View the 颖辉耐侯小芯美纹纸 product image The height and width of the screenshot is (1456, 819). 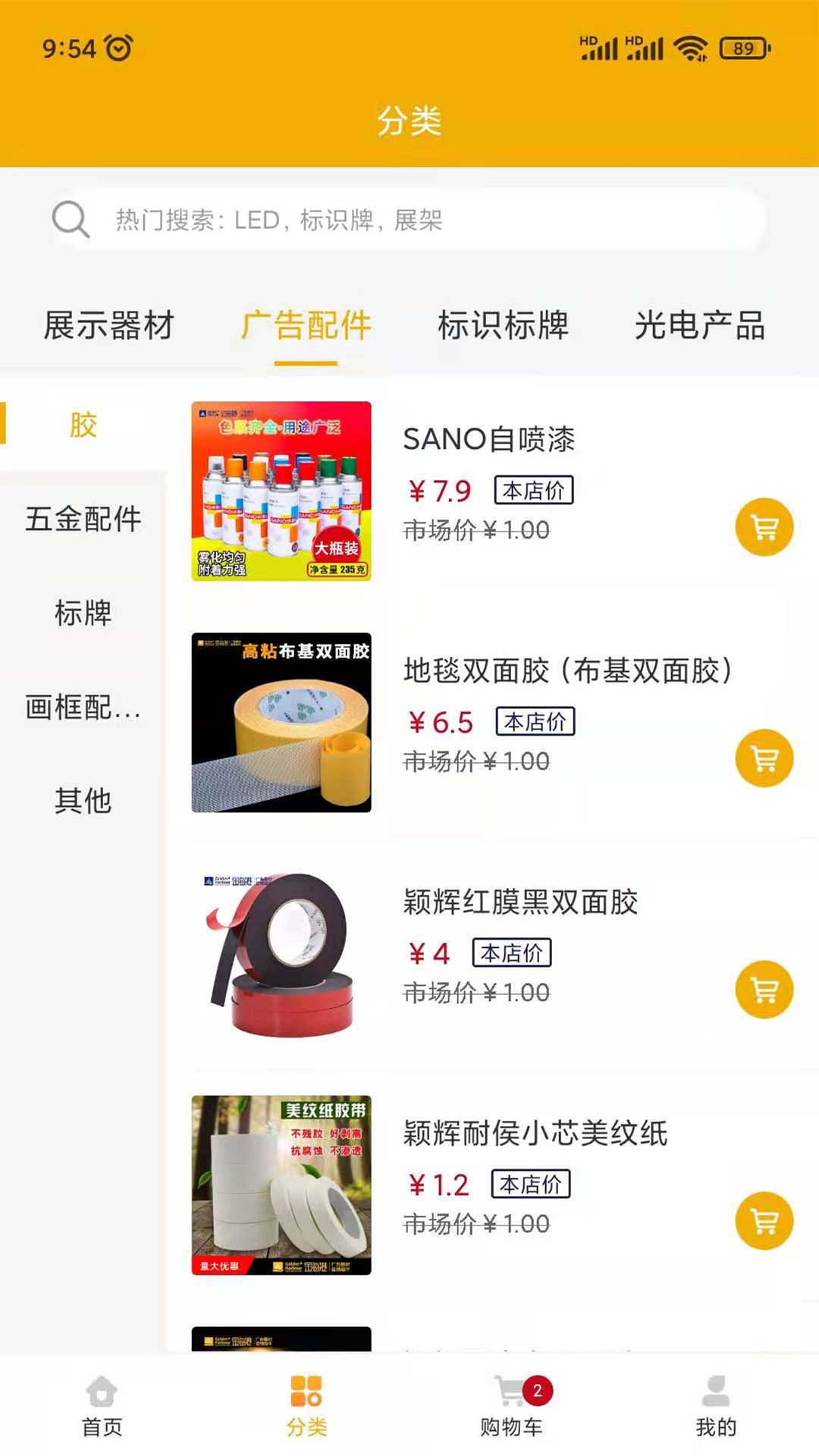[281, 1185]
